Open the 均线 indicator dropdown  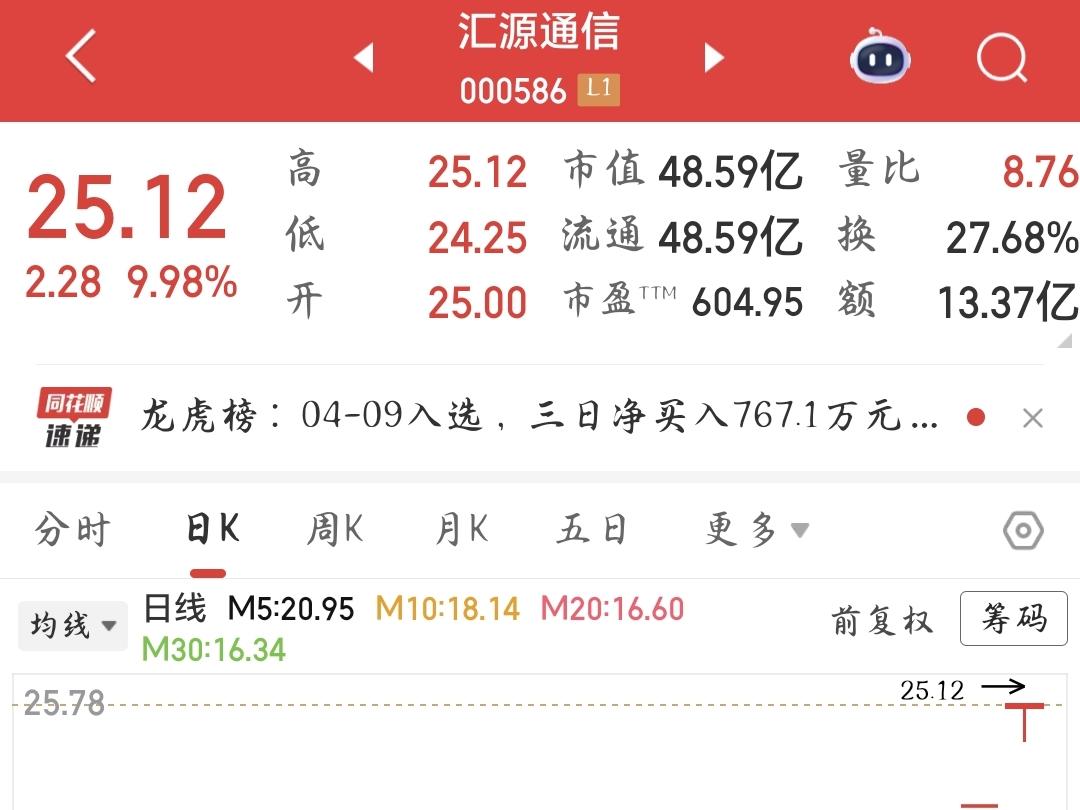(73, 626)
